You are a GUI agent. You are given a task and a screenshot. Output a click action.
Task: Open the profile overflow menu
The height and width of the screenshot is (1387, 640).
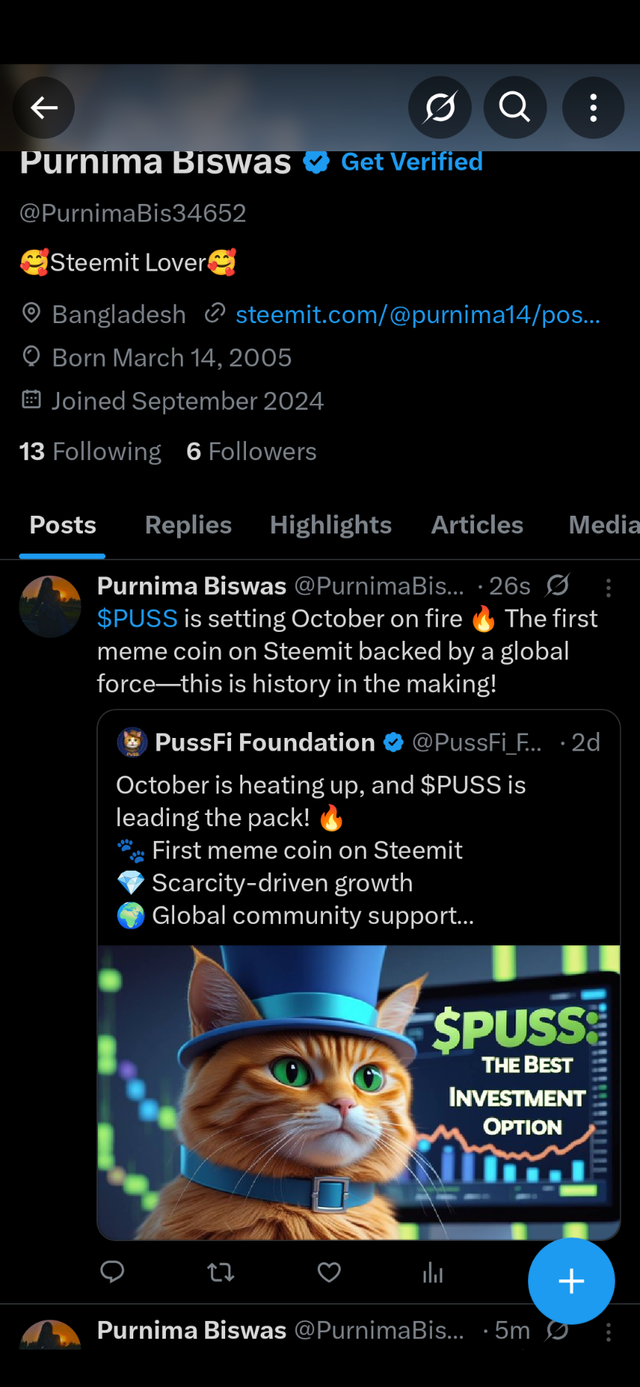pos(593,107)
